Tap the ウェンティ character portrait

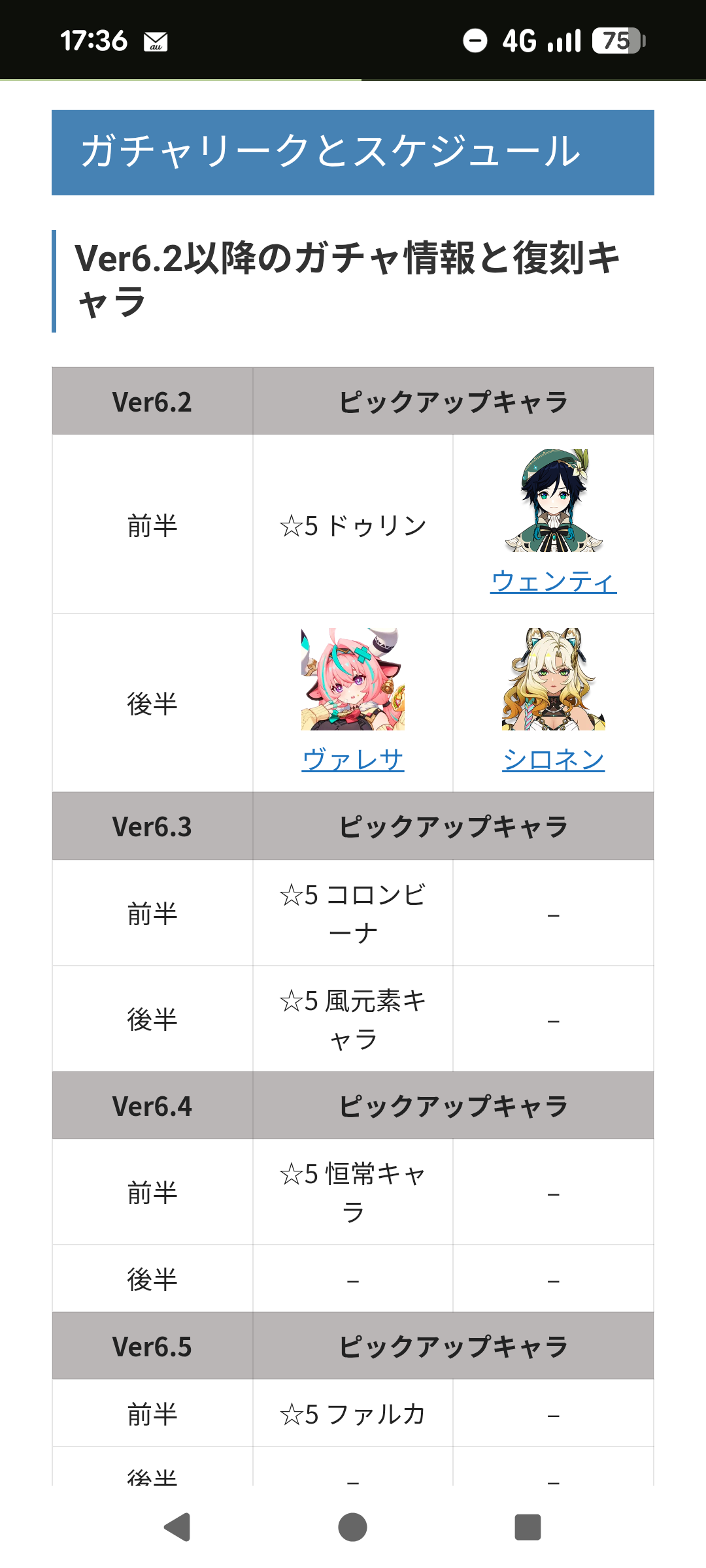554,500
